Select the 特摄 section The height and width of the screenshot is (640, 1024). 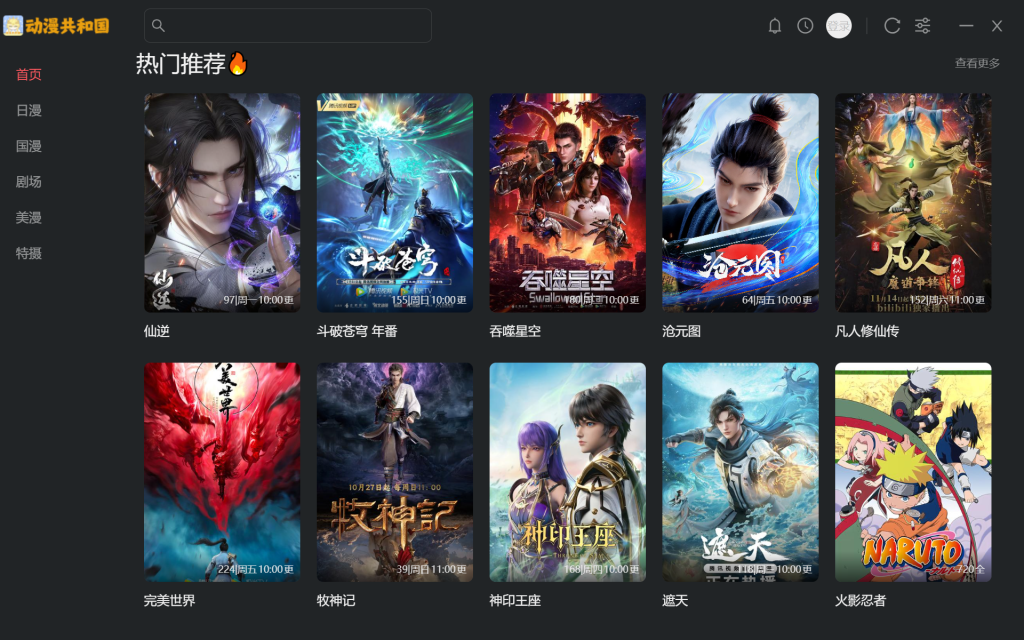click(x=29, y=253)
